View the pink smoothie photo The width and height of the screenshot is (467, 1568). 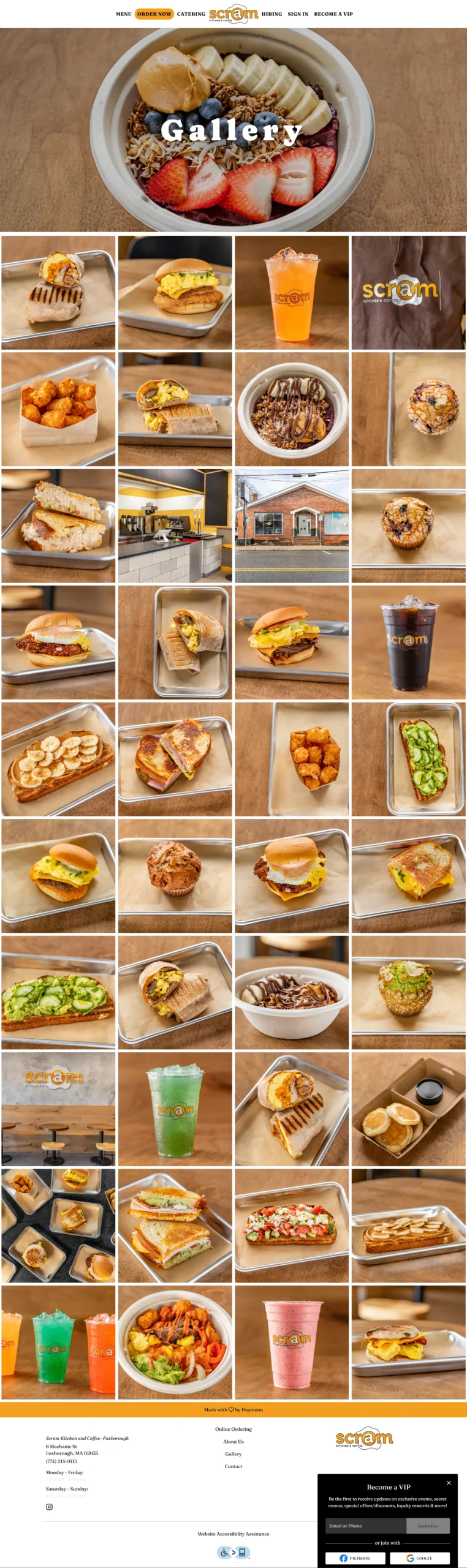tap(292, 1342)
